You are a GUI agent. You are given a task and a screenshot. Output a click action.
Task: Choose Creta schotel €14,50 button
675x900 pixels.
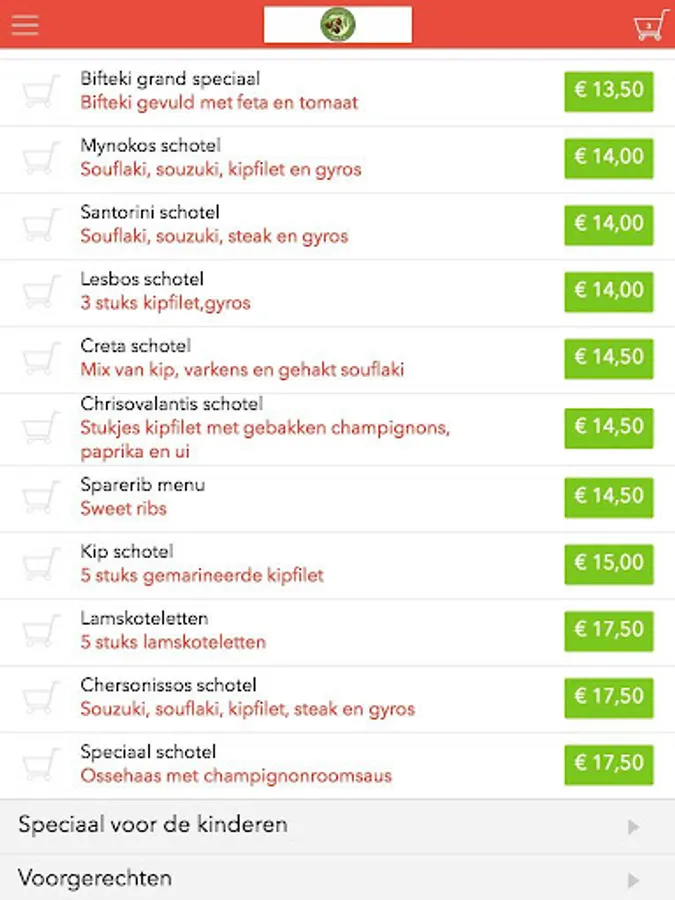coord(608,359)
